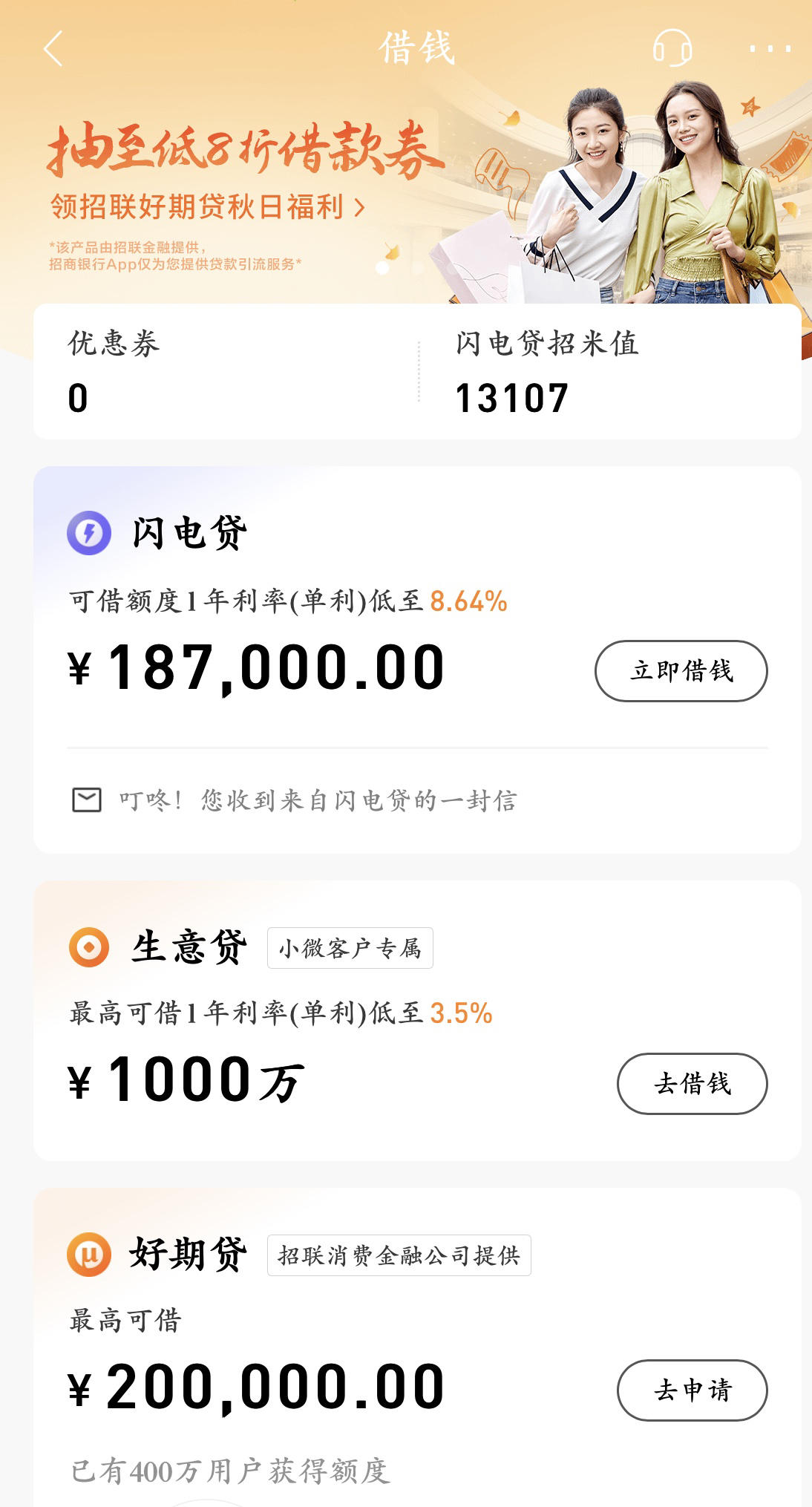Open the three-dot overflow menu

(x=770, y=49)
